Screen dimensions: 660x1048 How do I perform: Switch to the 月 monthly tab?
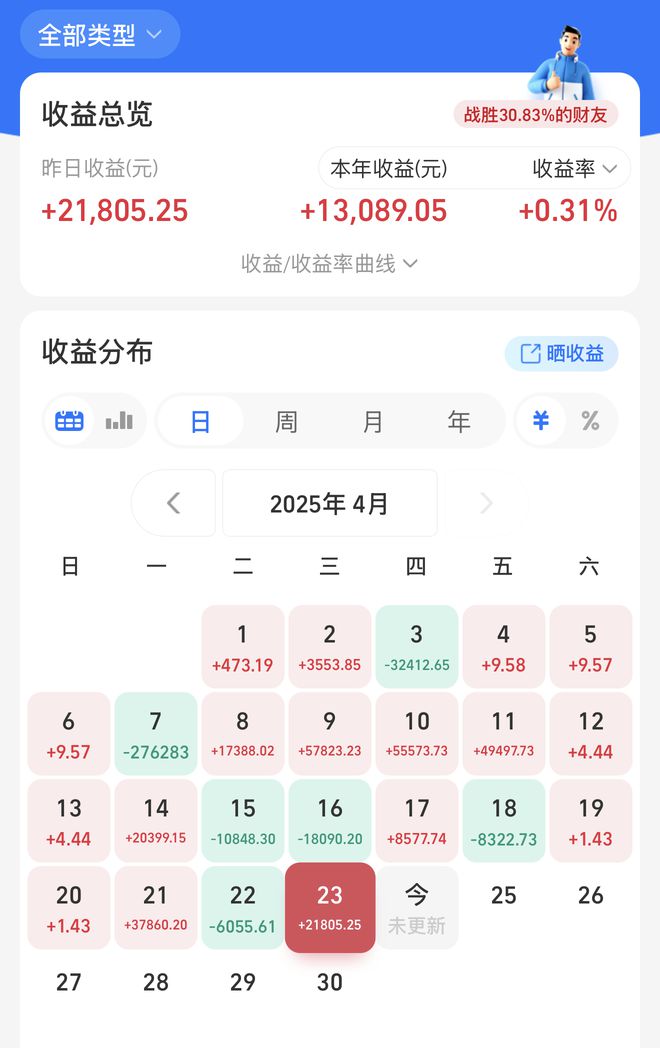(x=372, y=422)
